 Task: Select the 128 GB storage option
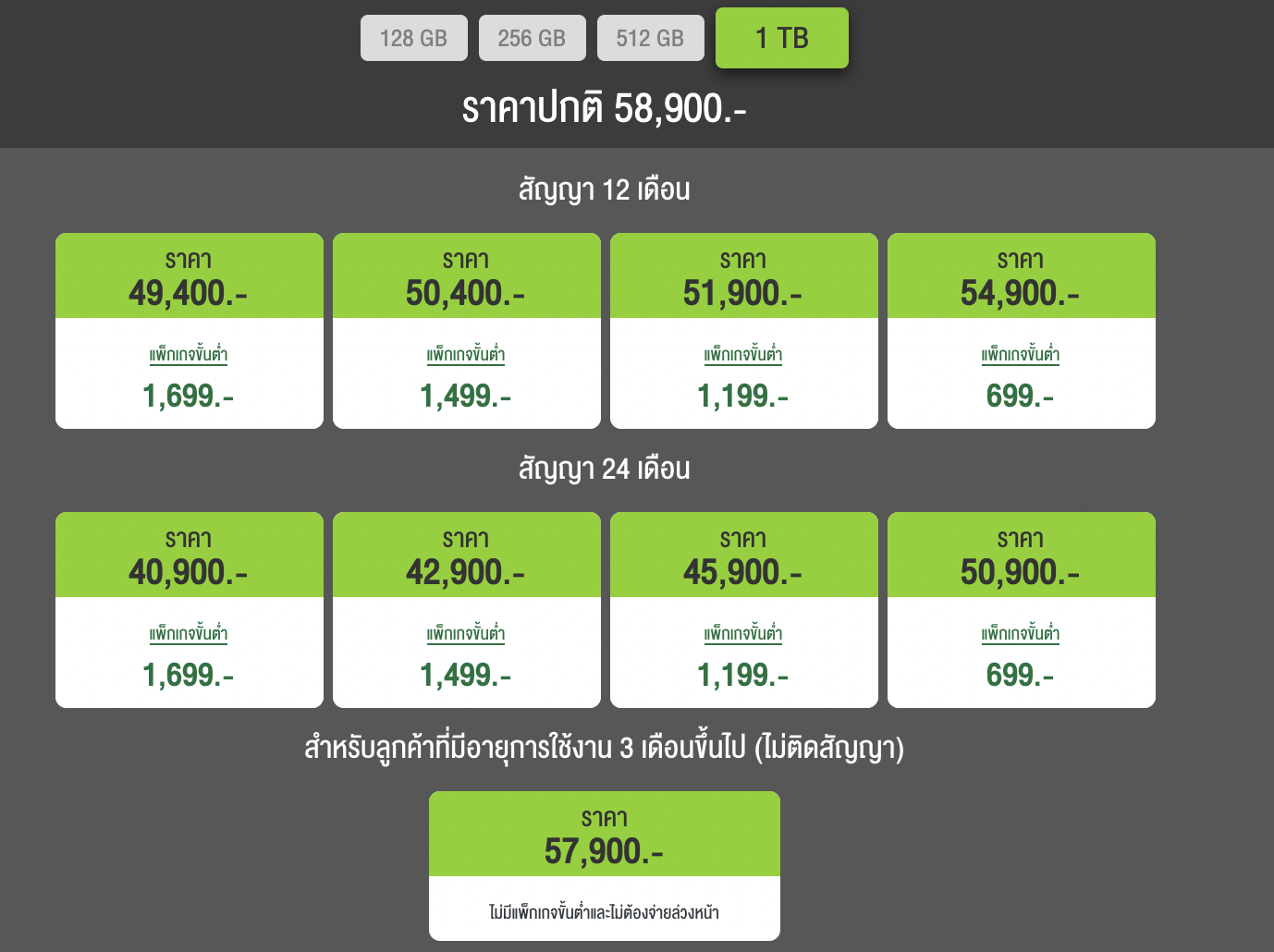pyautogui.click(x=413, y=38)
